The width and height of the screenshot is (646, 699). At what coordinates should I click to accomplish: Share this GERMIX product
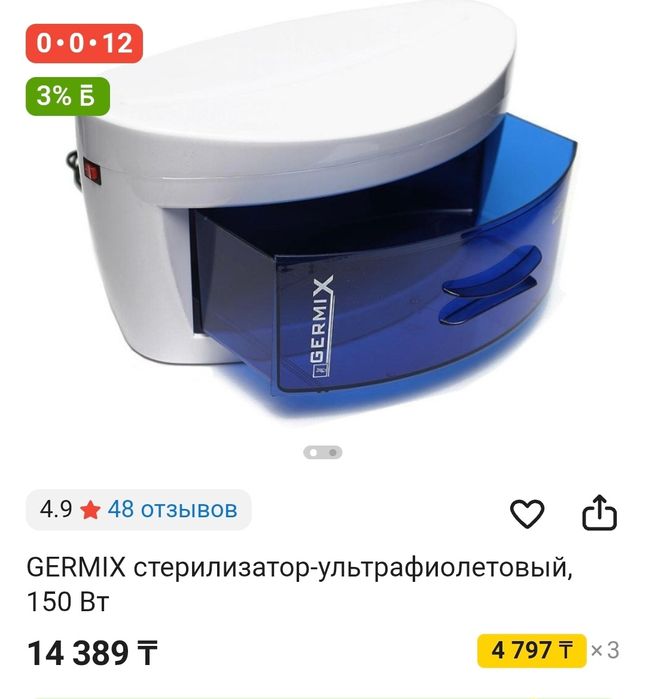pyautogui.click(x=599, y=512)
